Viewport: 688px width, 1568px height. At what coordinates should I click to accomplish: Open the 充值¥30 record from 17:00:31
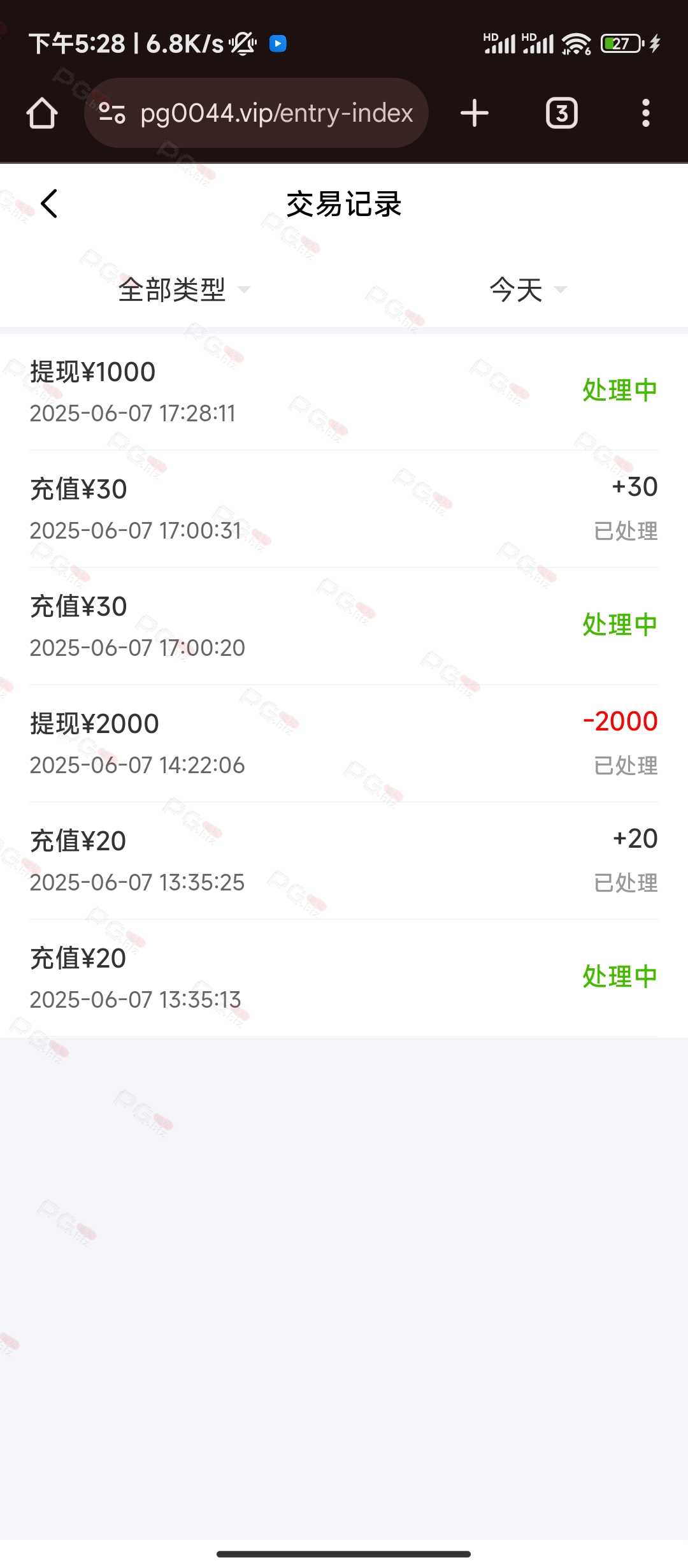click(x=344, y=509)
